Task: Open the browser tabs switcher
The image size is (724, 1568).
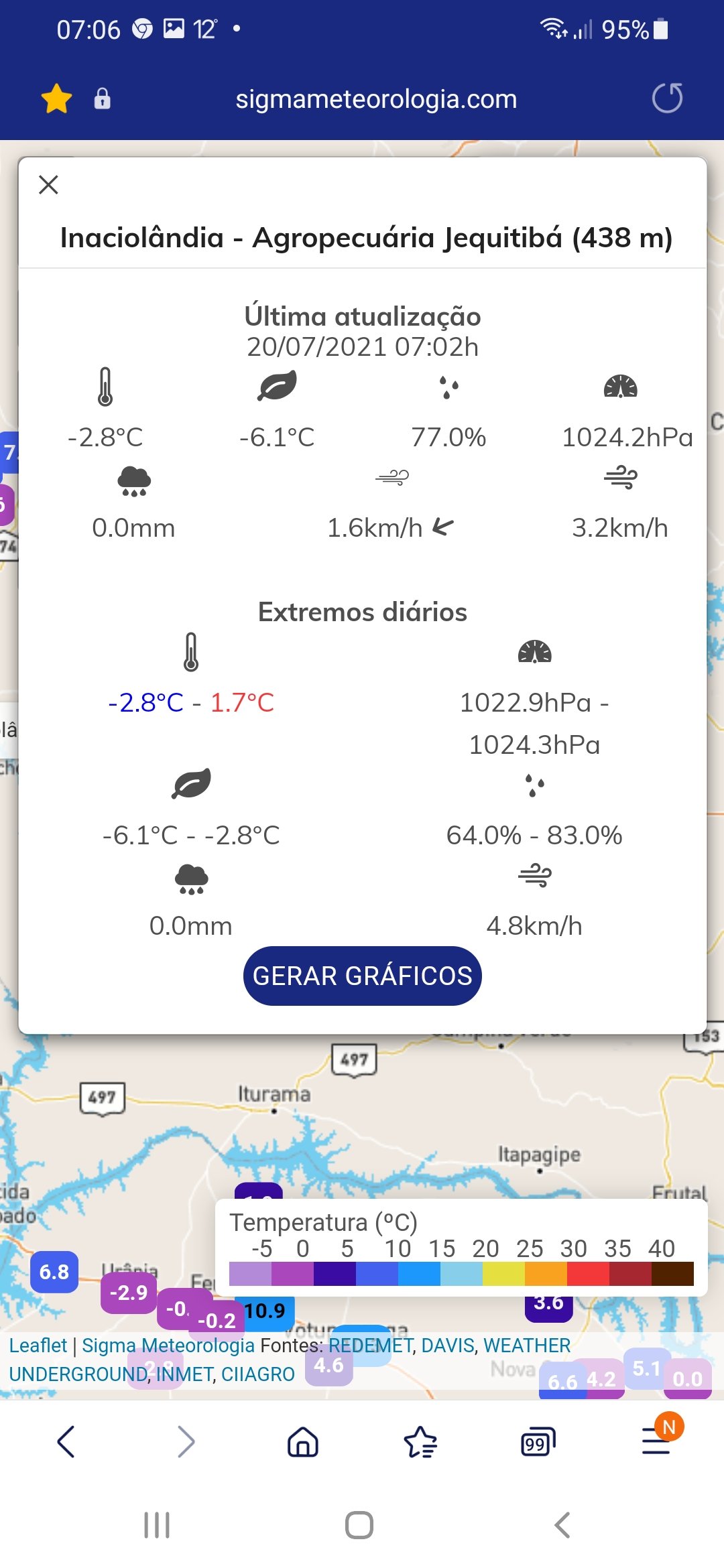Action: coord(538,1441)
